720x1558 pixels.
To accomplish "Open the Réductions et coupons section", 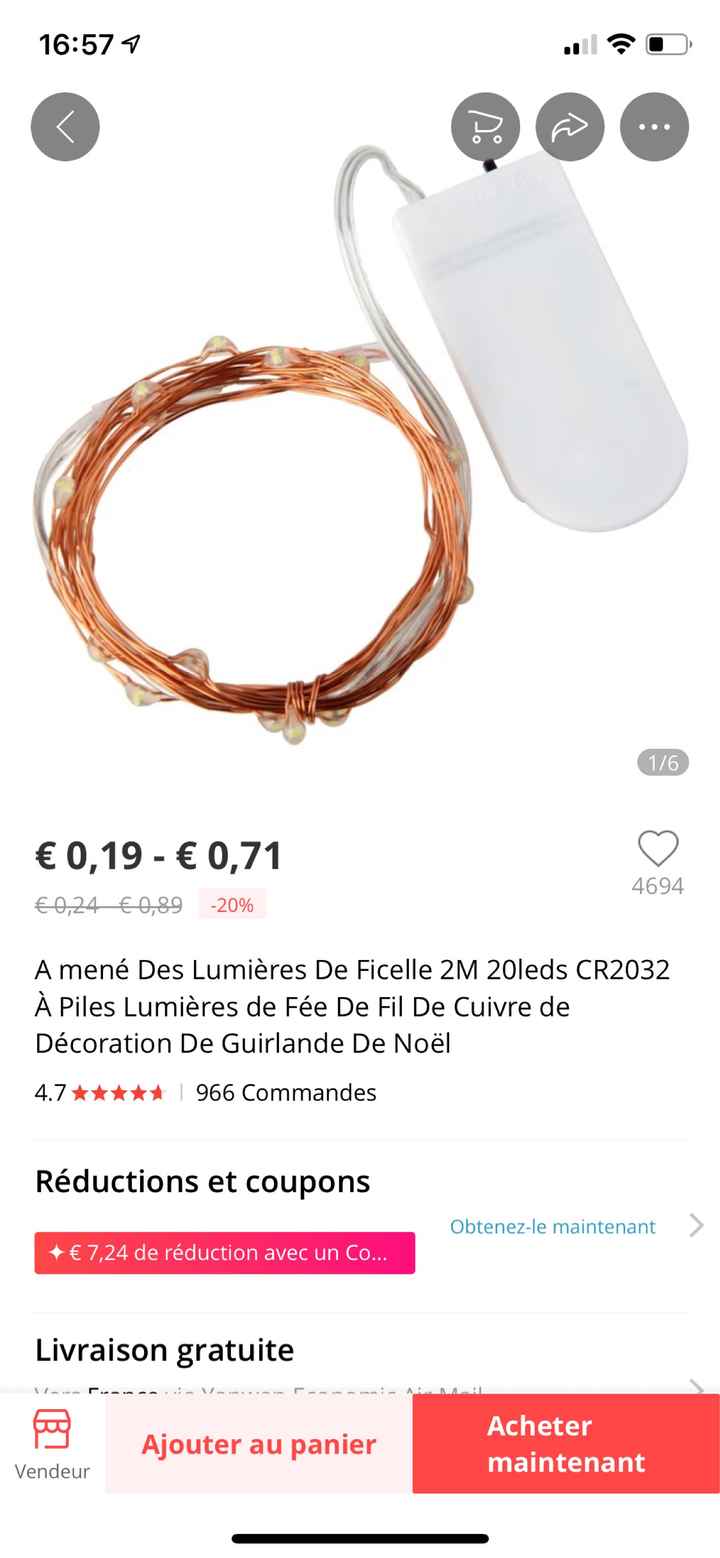I will pos(201,1181).
